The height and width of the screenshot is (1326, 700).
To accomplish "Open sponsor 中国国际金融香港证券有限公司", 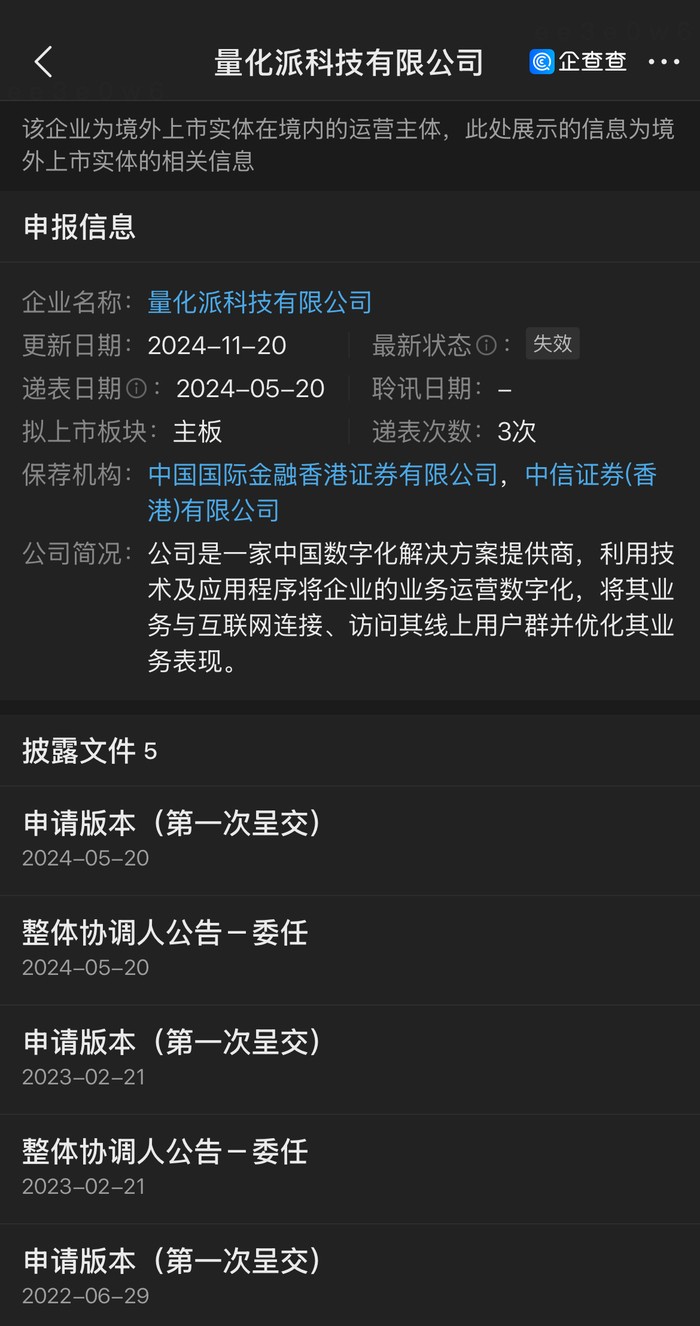I will (322, 474).
